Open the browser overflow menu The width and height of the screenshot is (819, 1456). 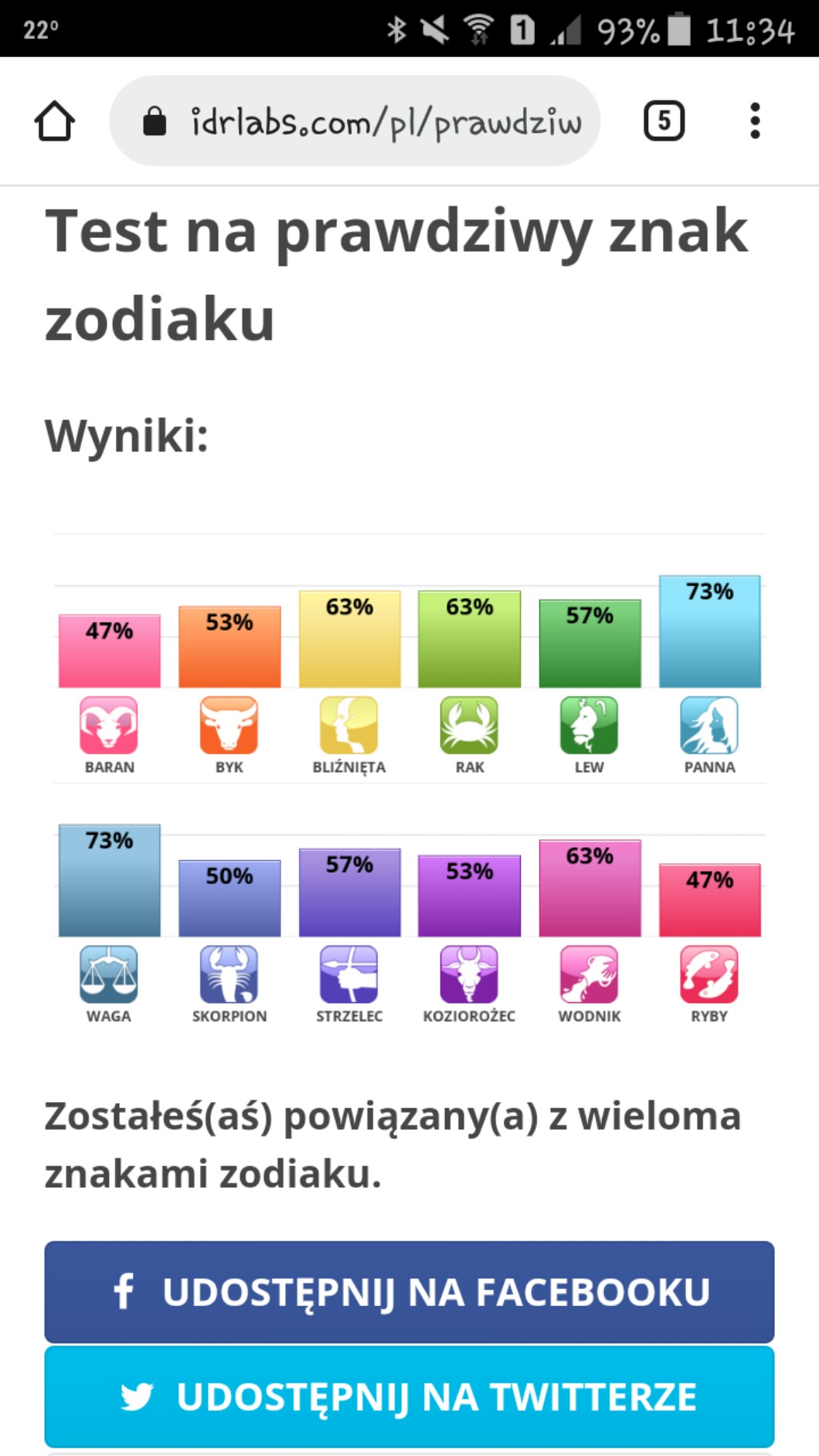click(x=755, y=121)
